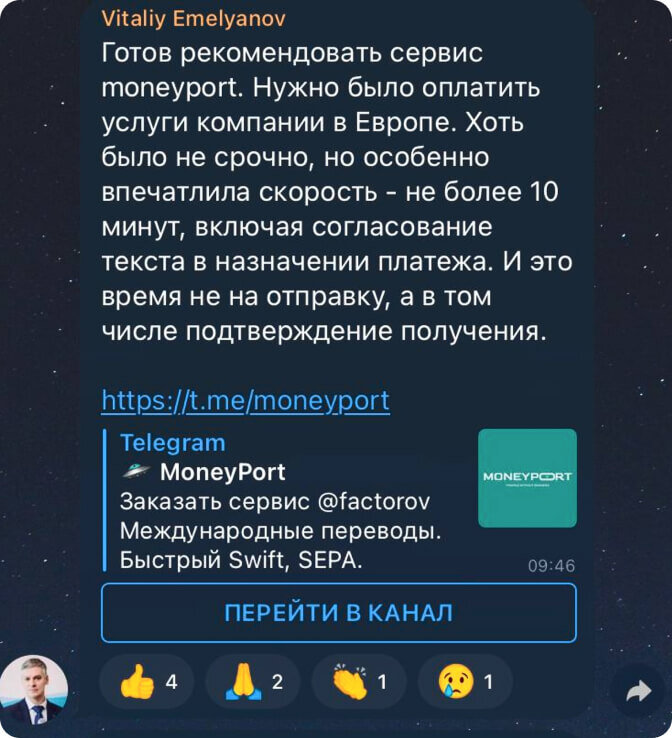Viewport: 672px width, 738px height.
Task: React with the thumbs up emoji
Action: (148, 682)
